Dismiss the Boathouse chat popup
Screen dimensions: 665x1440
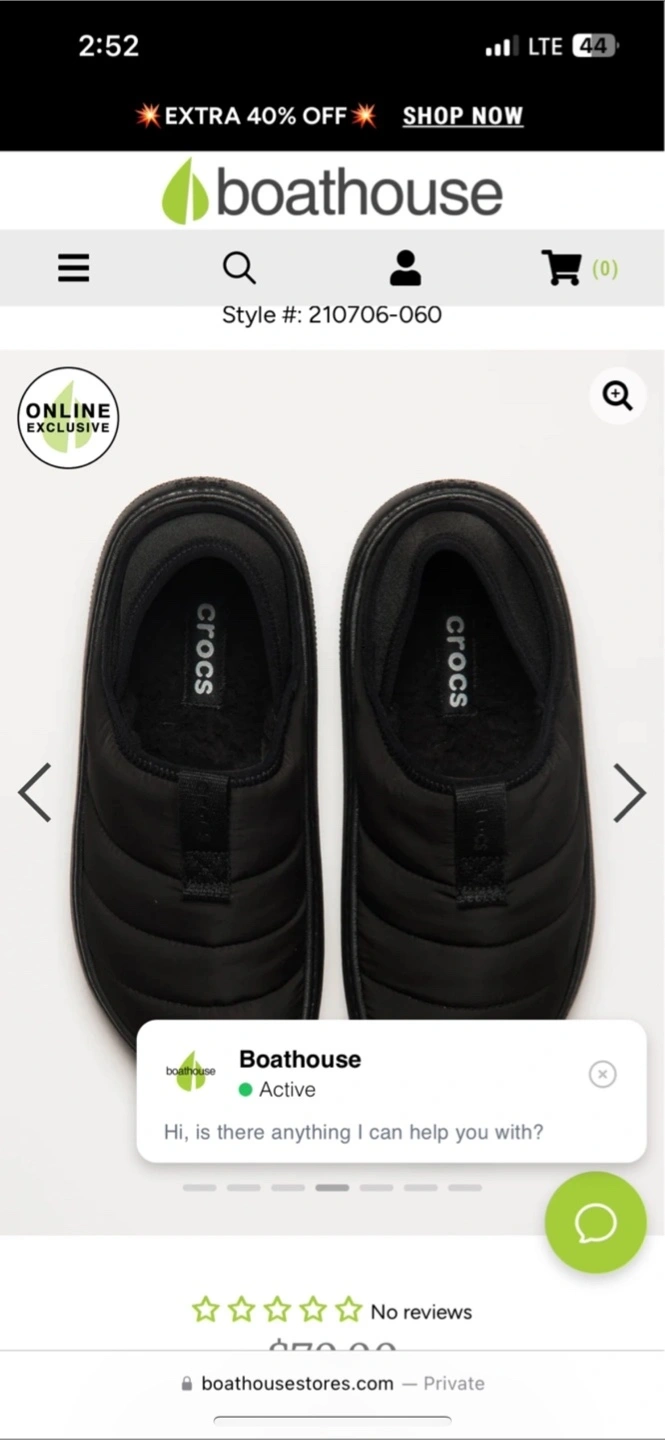pos(602,1074)
